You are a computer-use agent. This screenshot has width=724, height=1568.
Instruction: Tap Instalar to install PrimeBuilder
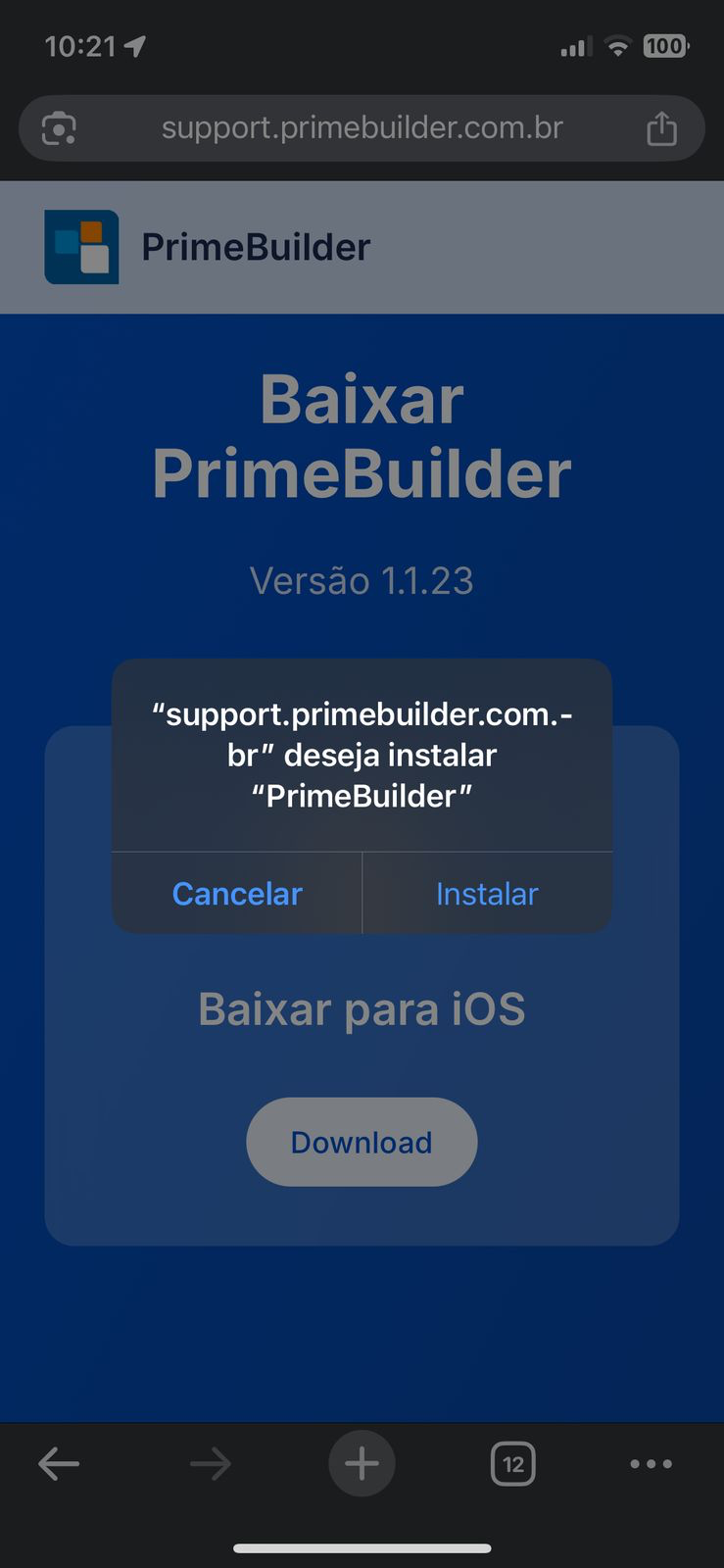(x=487, y=893)
